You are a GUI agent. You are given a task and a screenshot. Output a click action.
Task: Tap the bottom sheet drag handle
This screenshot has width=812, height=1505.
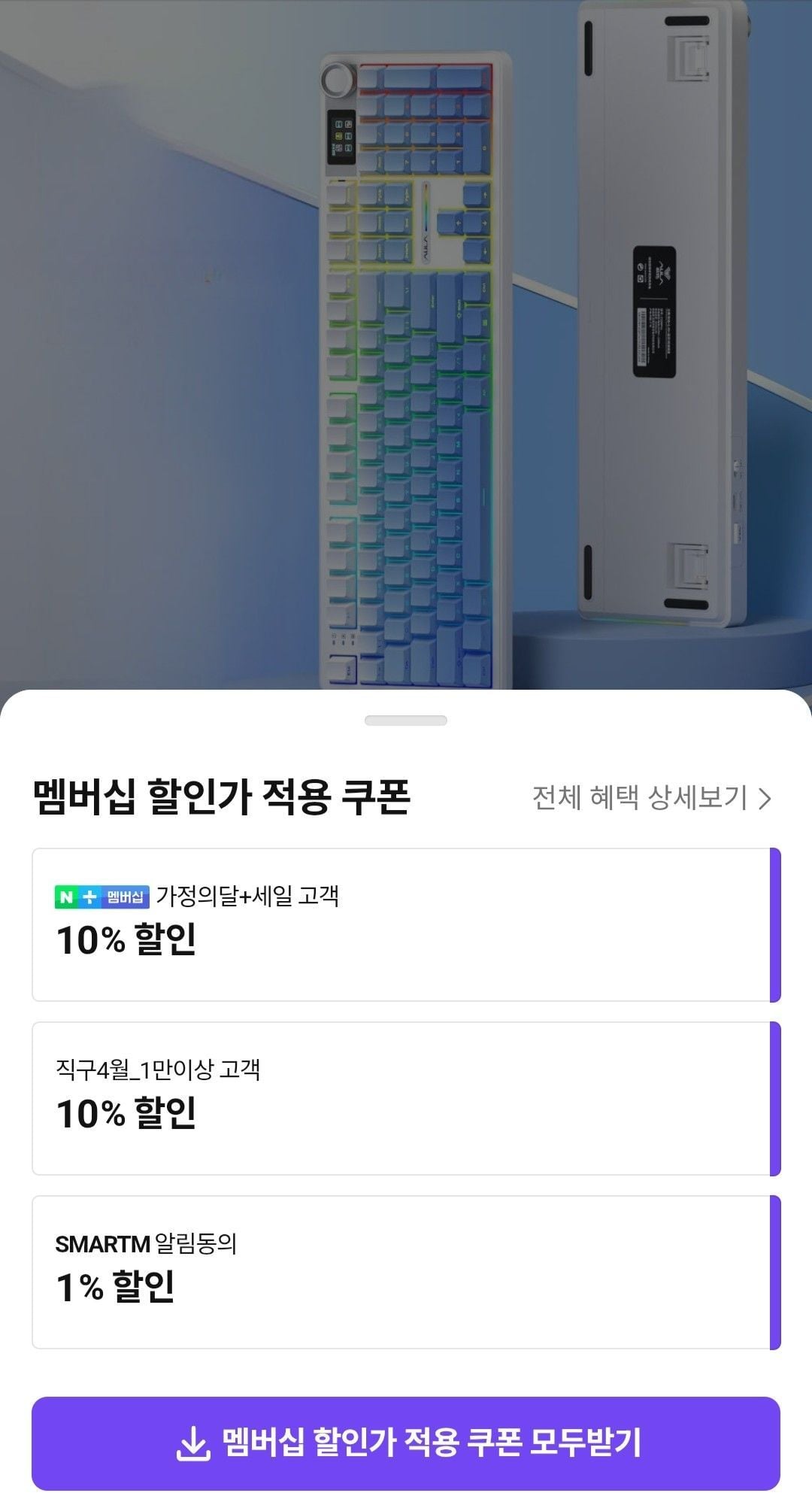click(x=406, y=721)
